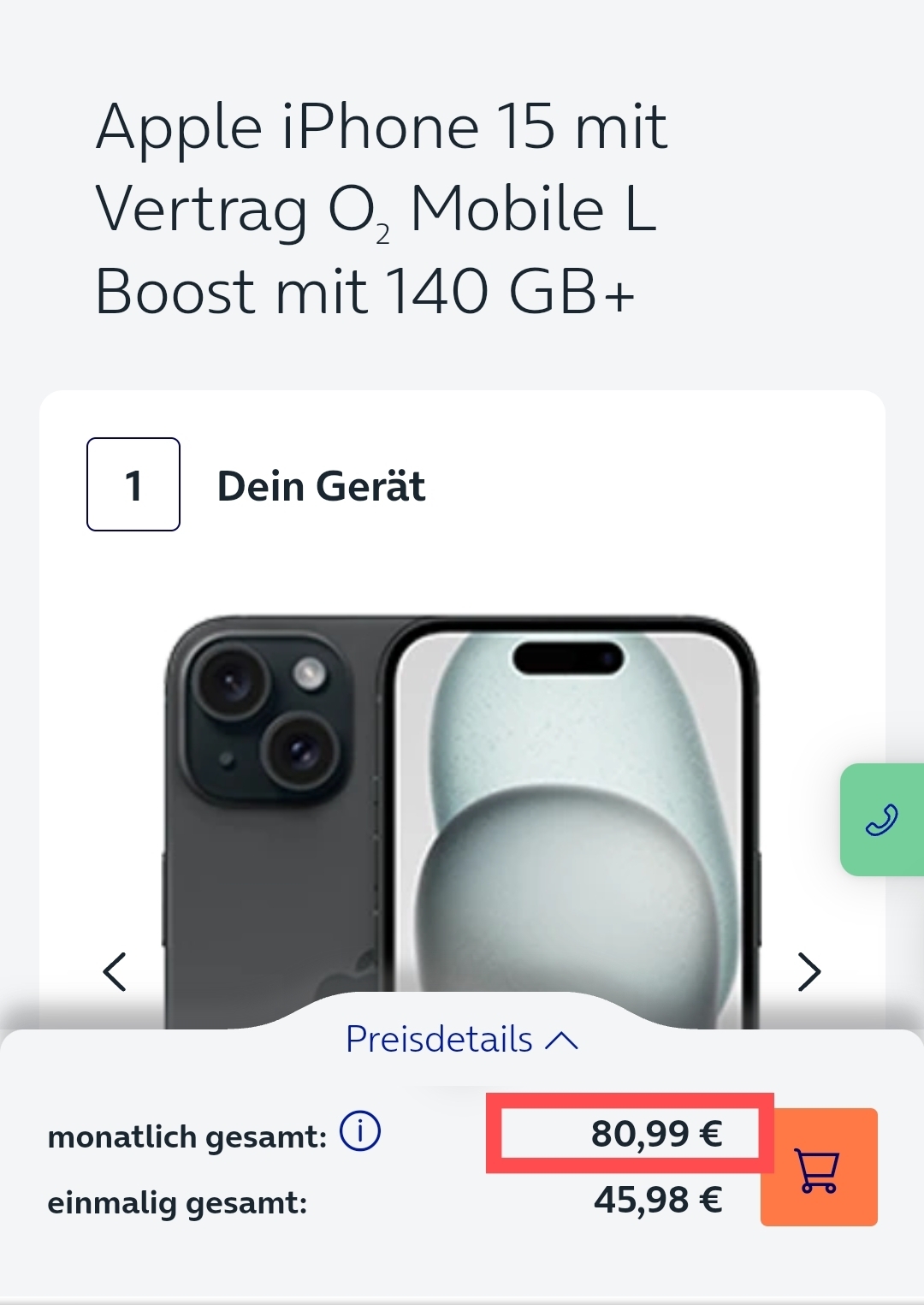924x1305 pixels.
Task: Show the next device image
Action: [x=808, y=971]
